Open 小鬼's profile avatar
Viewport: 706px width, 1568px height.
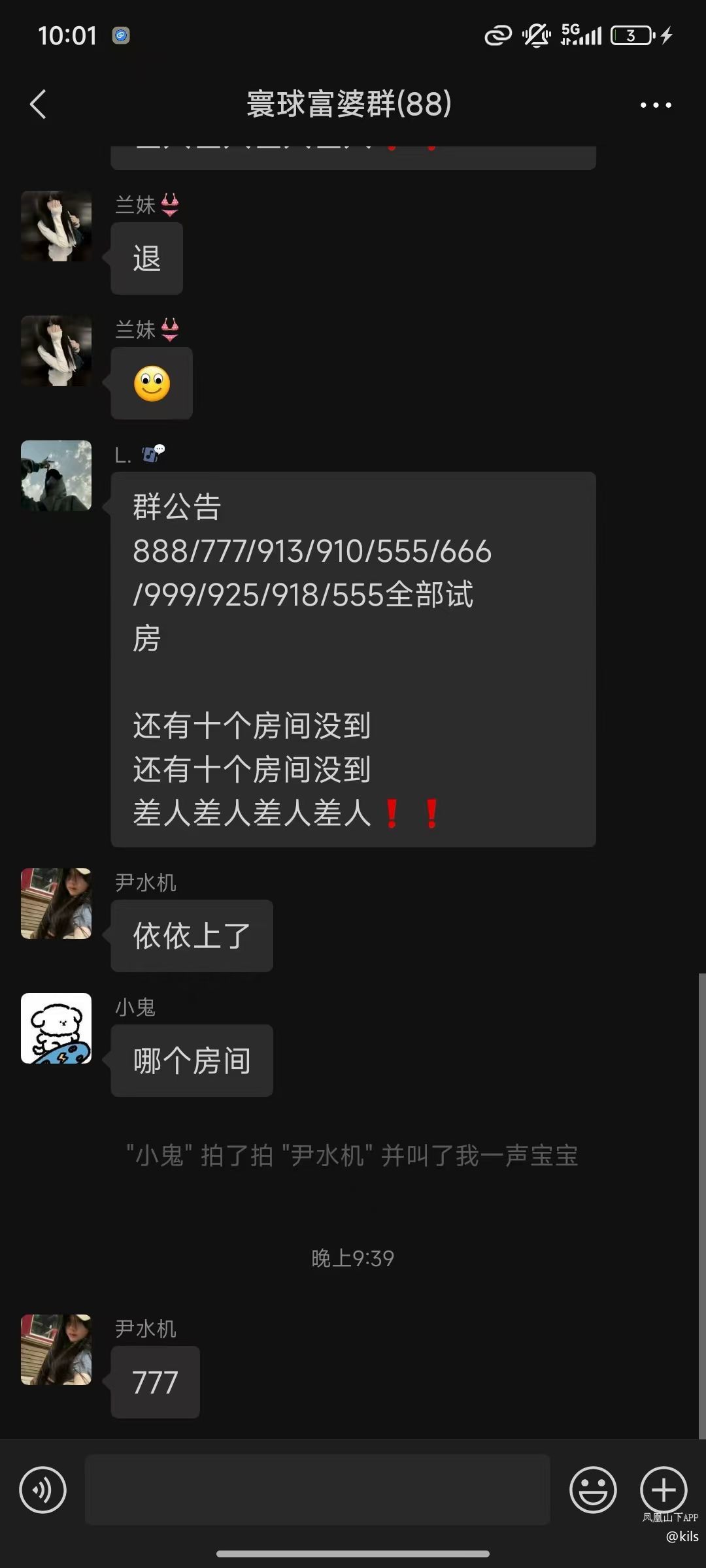(x=56, y=1028)
